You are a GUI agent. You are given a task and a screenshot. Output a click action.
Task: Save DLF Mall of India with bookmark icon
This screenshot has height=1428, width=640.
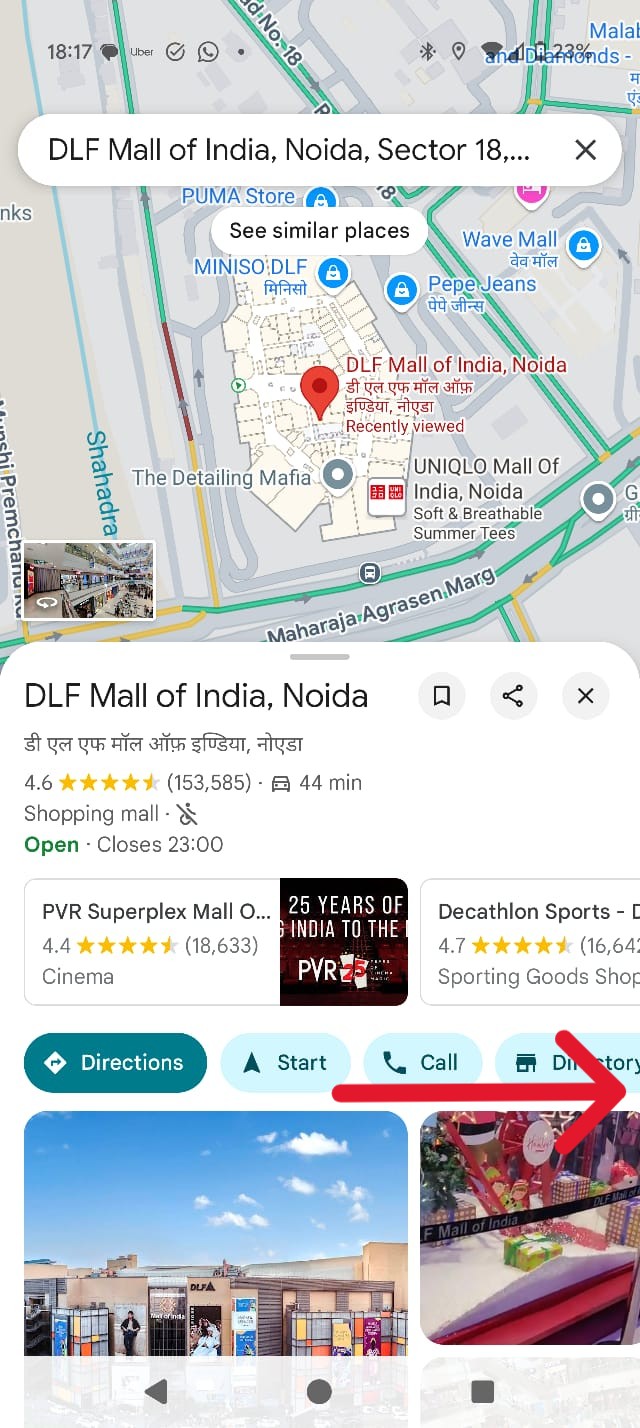coord(442,696)
